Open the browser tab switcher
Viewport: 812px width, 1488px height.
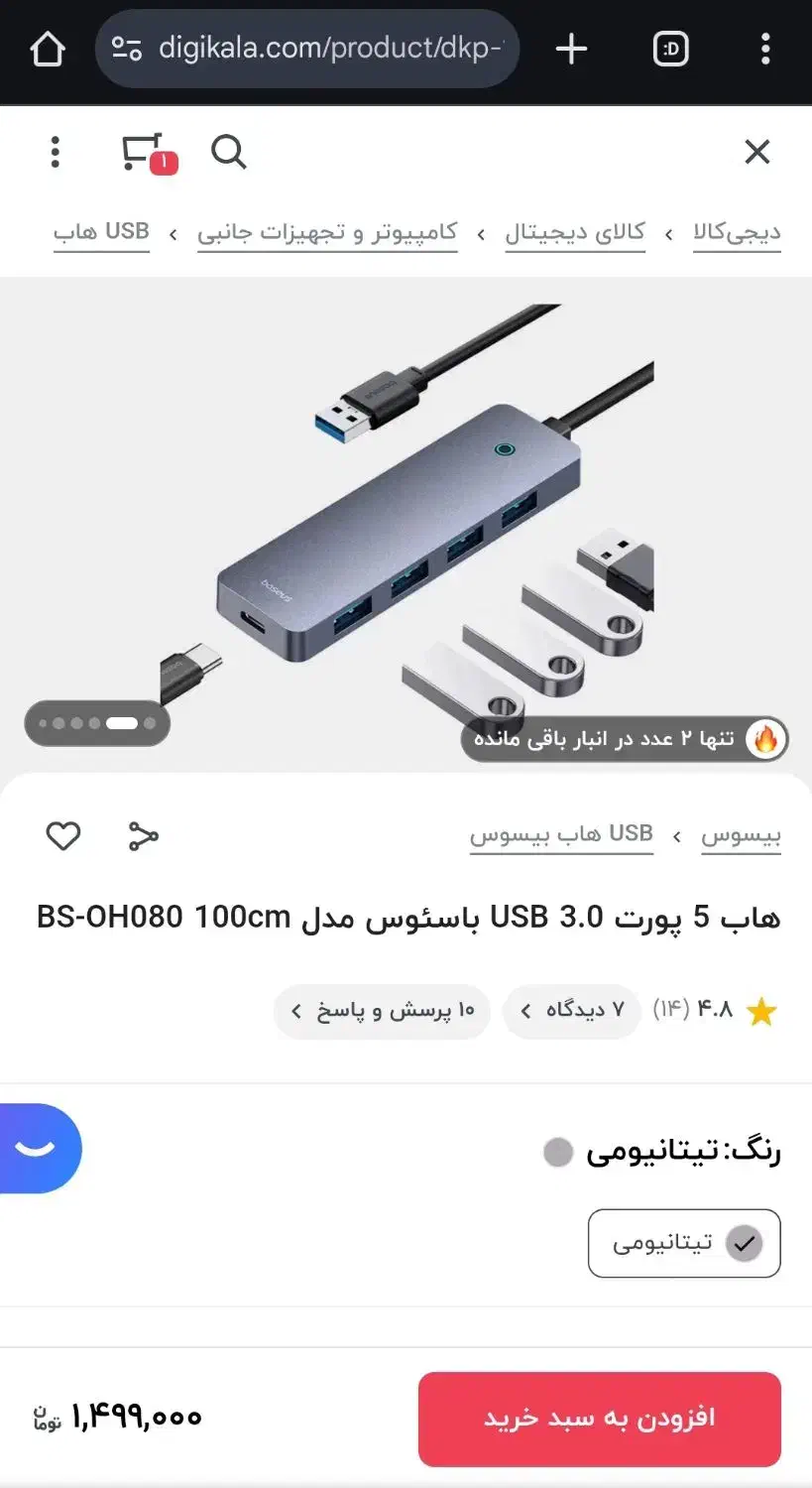point(671,49)
